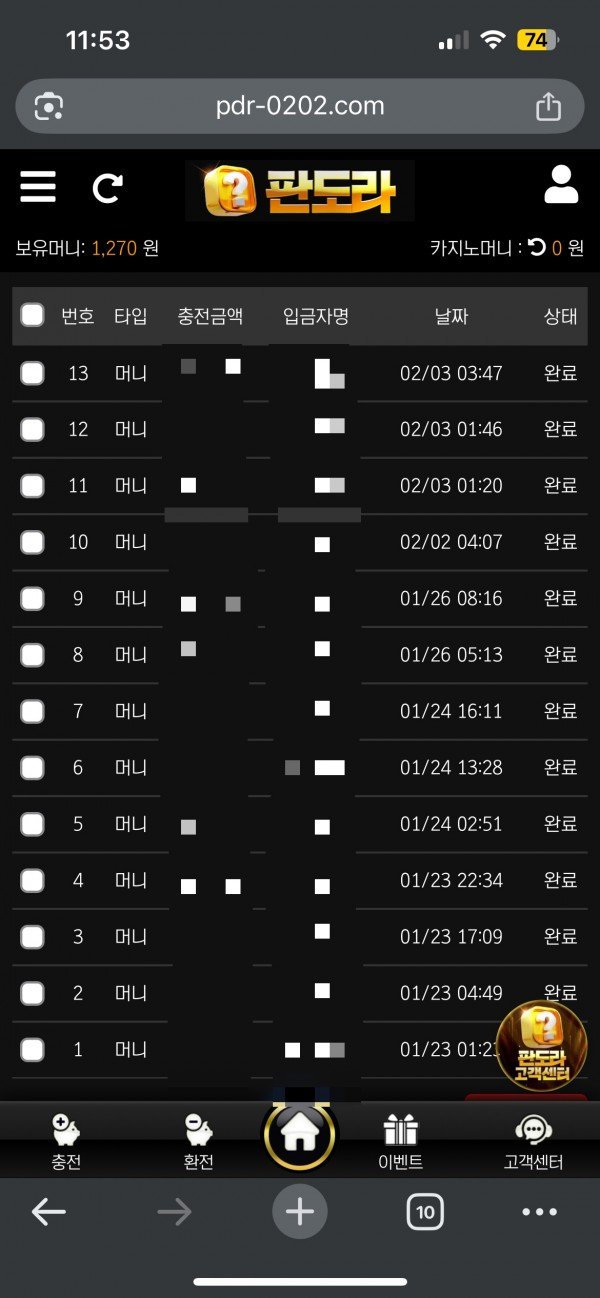Select the checkbox for row number 10
Screen dimensions: 600x1298
tap(33, 542)
